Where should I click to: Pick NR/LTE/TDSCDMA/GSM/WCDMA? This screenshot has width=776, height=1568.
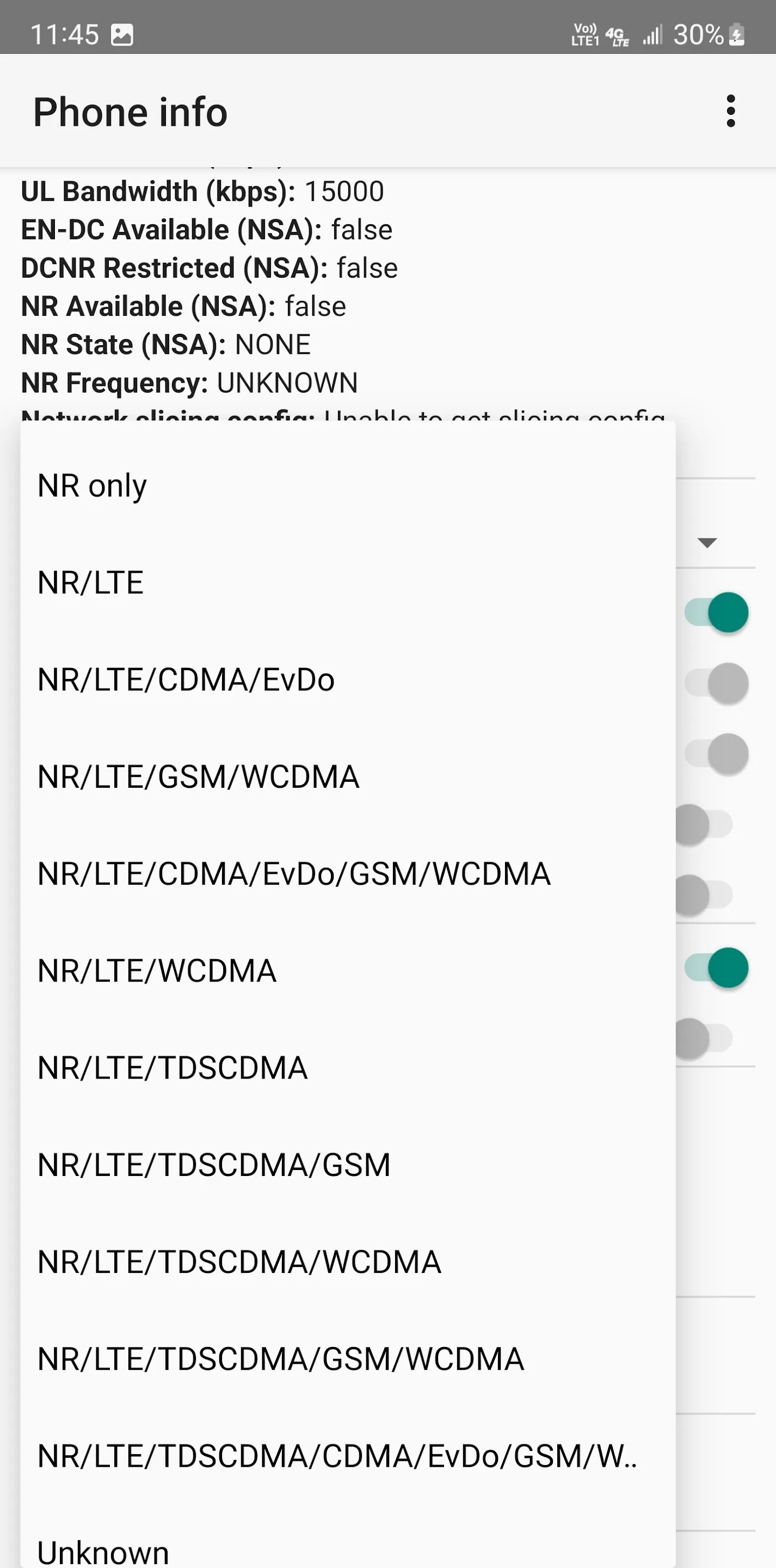click(x=347, y=1359)
